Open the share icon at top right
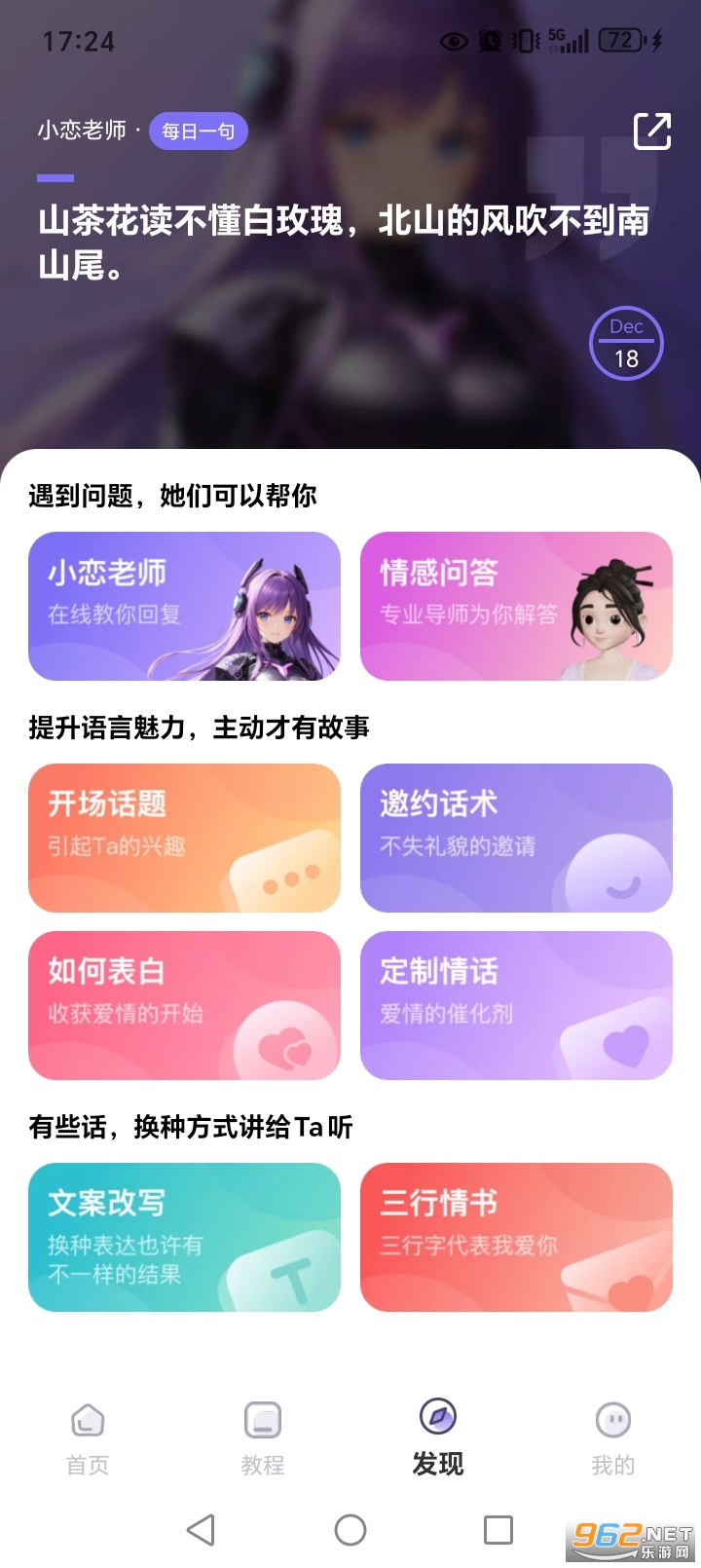 [x=651, y=131]
